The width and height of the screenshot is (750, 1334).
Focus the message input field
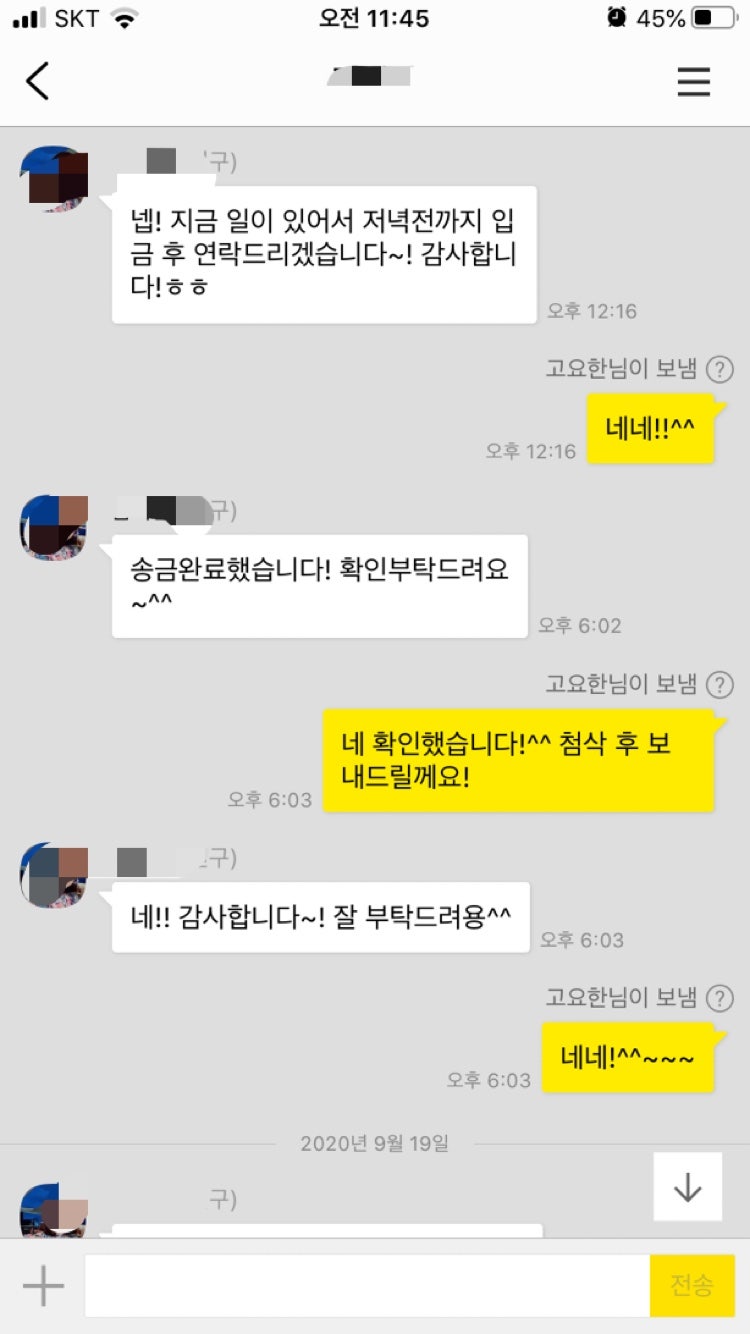[x=367, y=1286]
